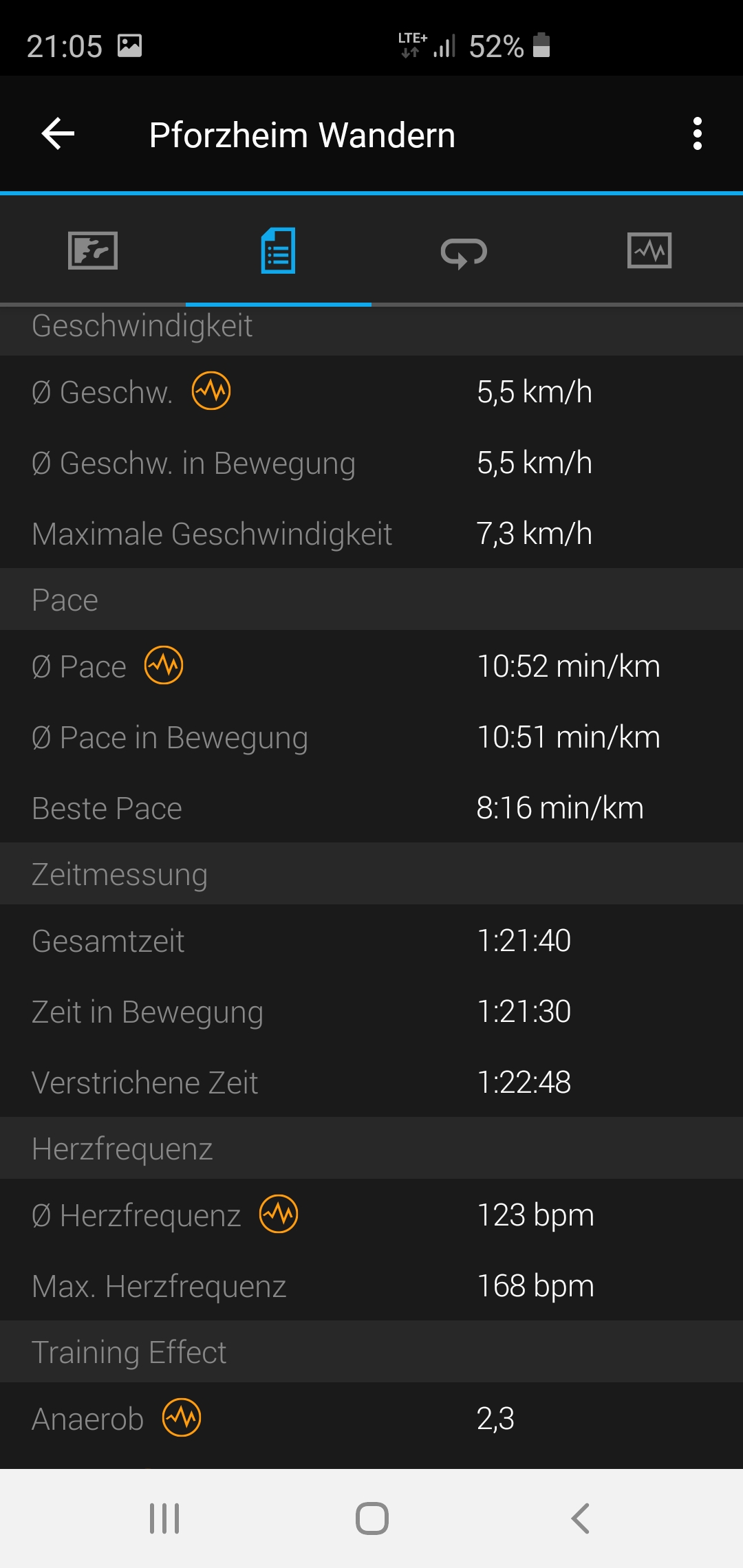Screen dimensions: 743x1568
Task: Tap the chart icon beside Ø Herzfrequenz
Action: (279, 1214)
